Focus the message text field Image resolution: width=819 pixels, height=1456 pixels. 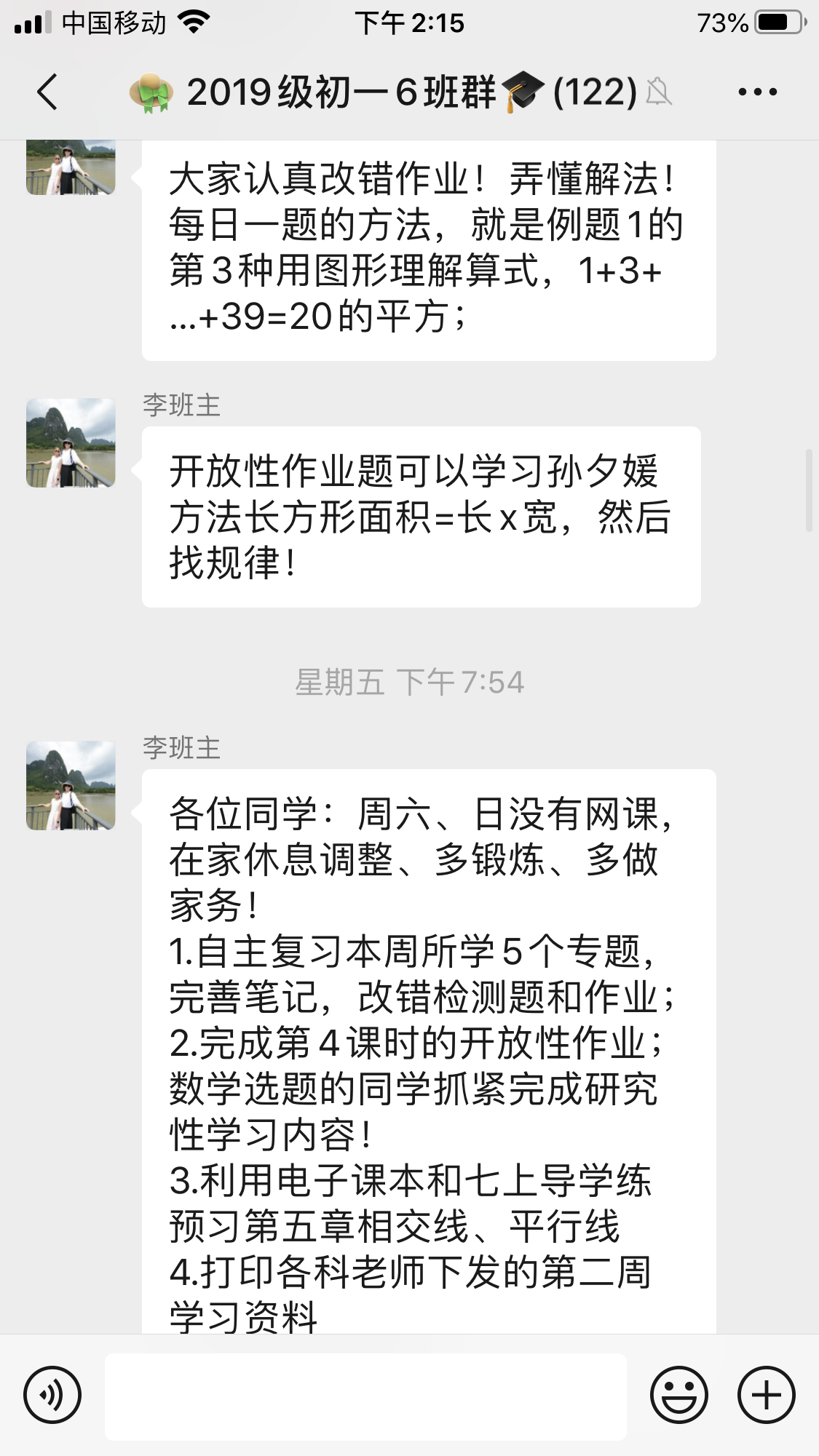coord(365,1396)
